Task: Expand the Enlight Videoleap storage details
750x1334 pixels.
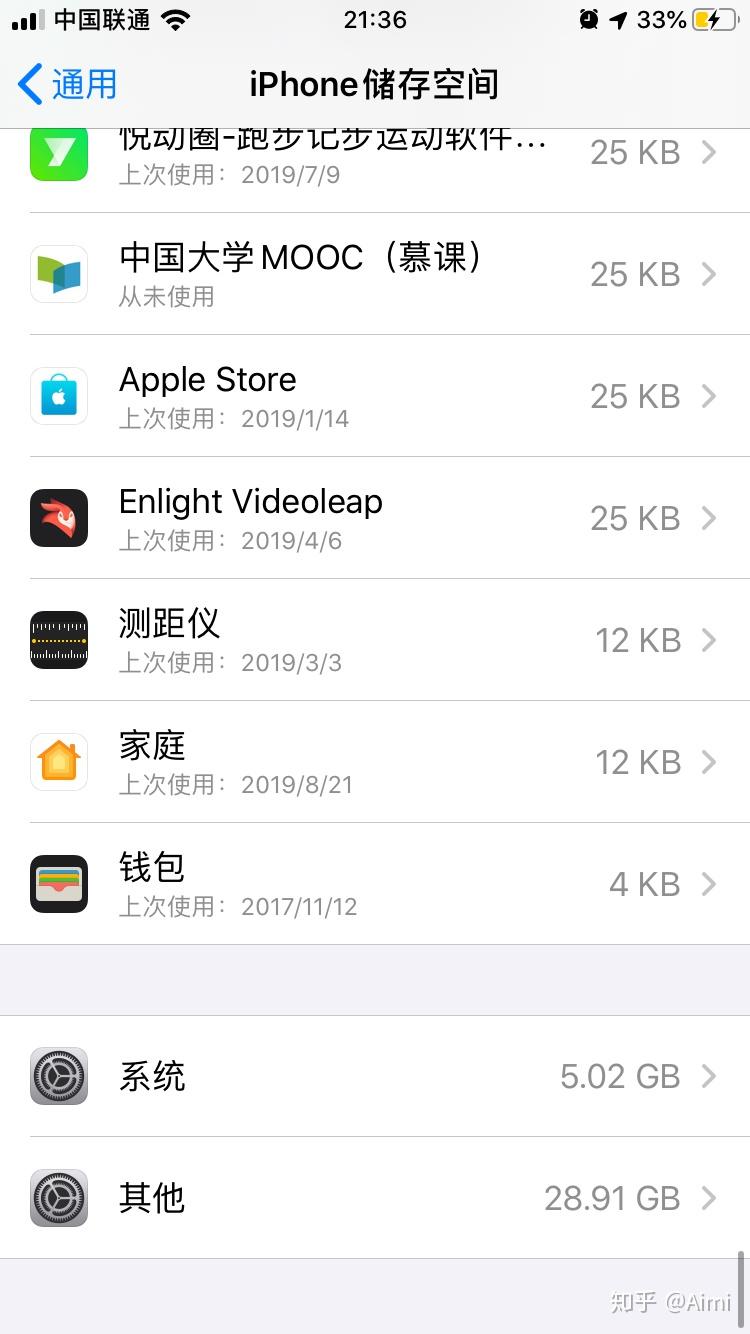Action: click(x=710, y=518)
